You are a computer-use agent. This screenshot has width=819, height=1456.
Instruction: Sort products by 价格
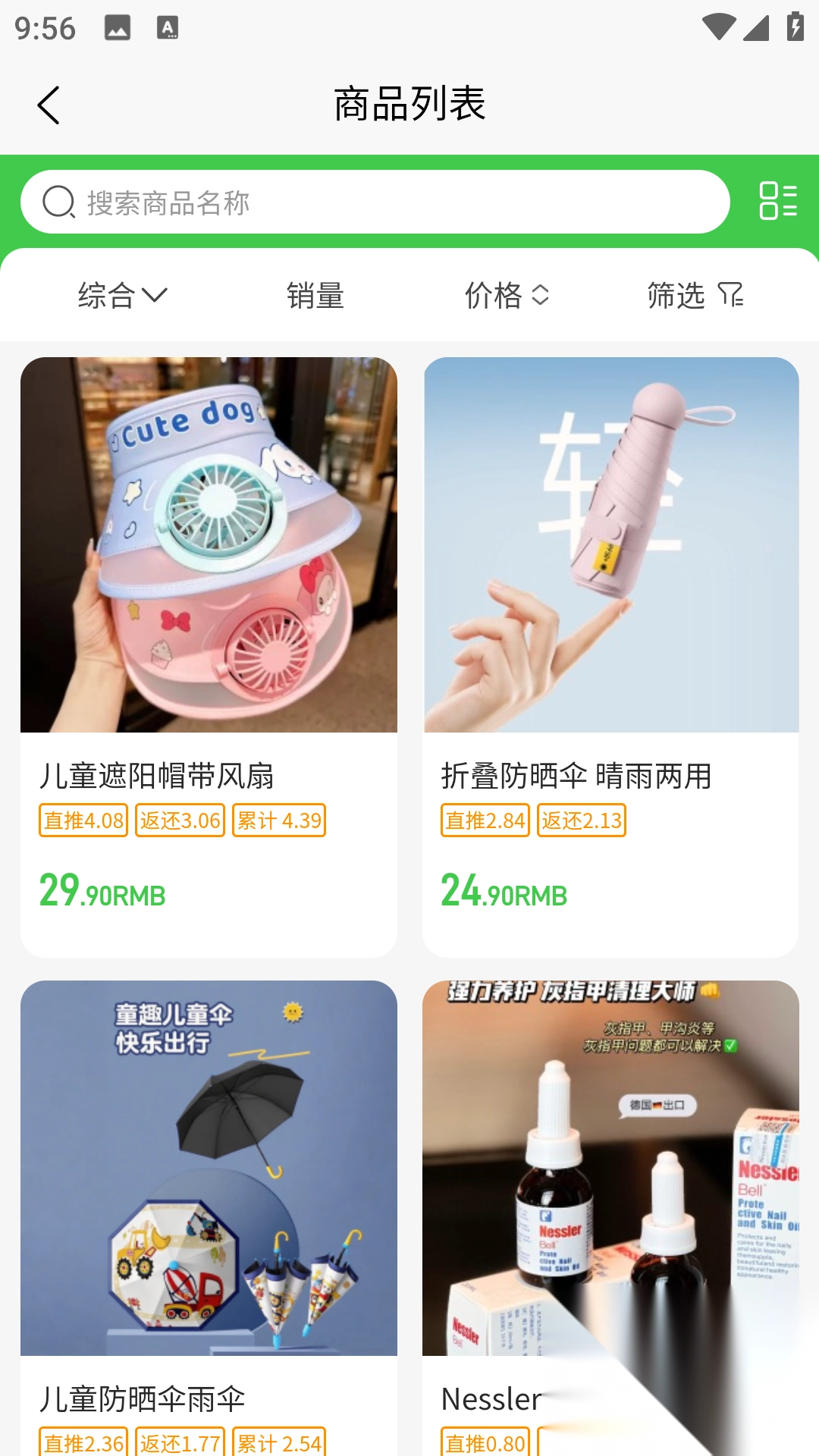click(x=506, y=295)
